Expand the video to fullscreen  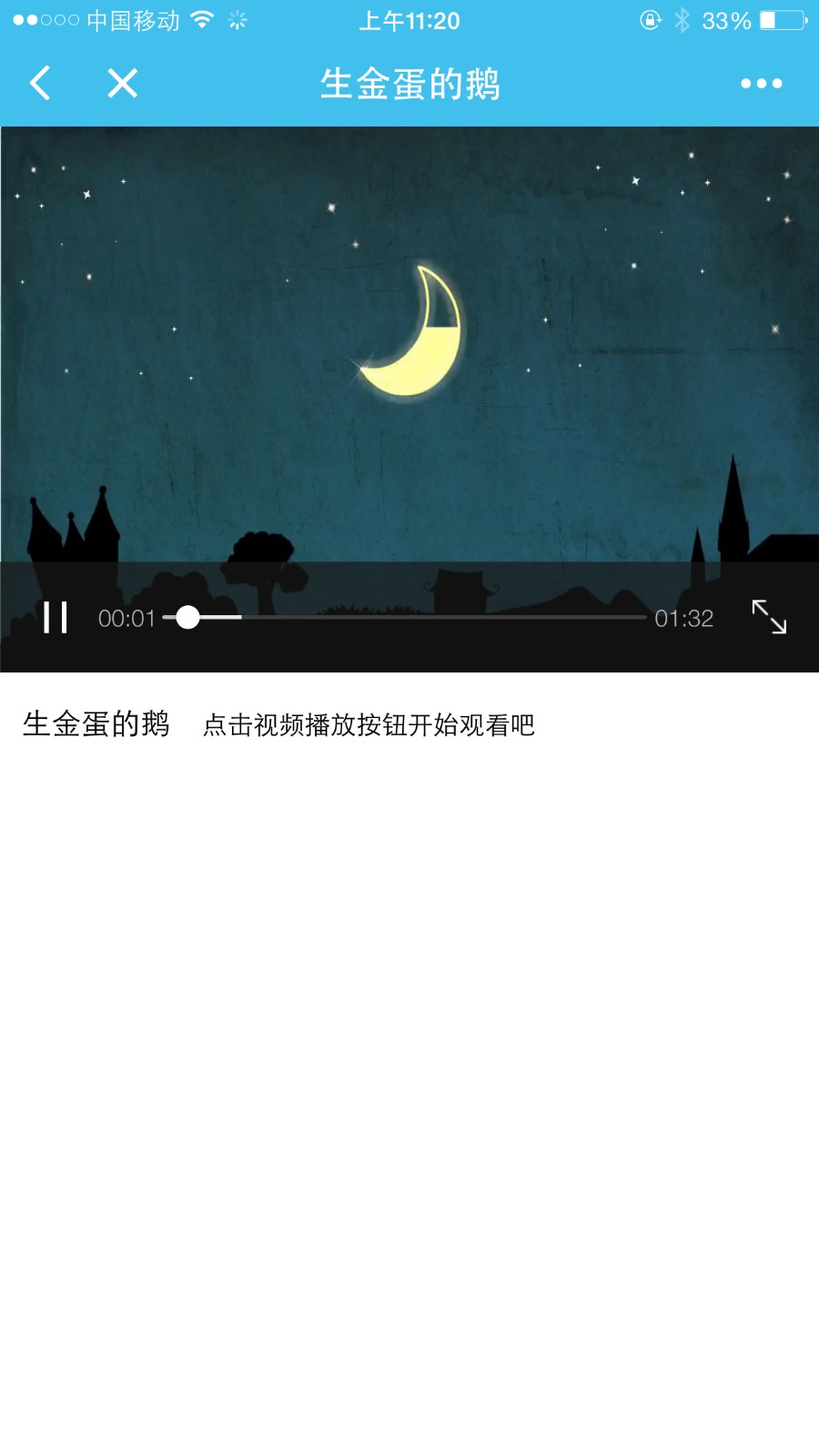769,617
